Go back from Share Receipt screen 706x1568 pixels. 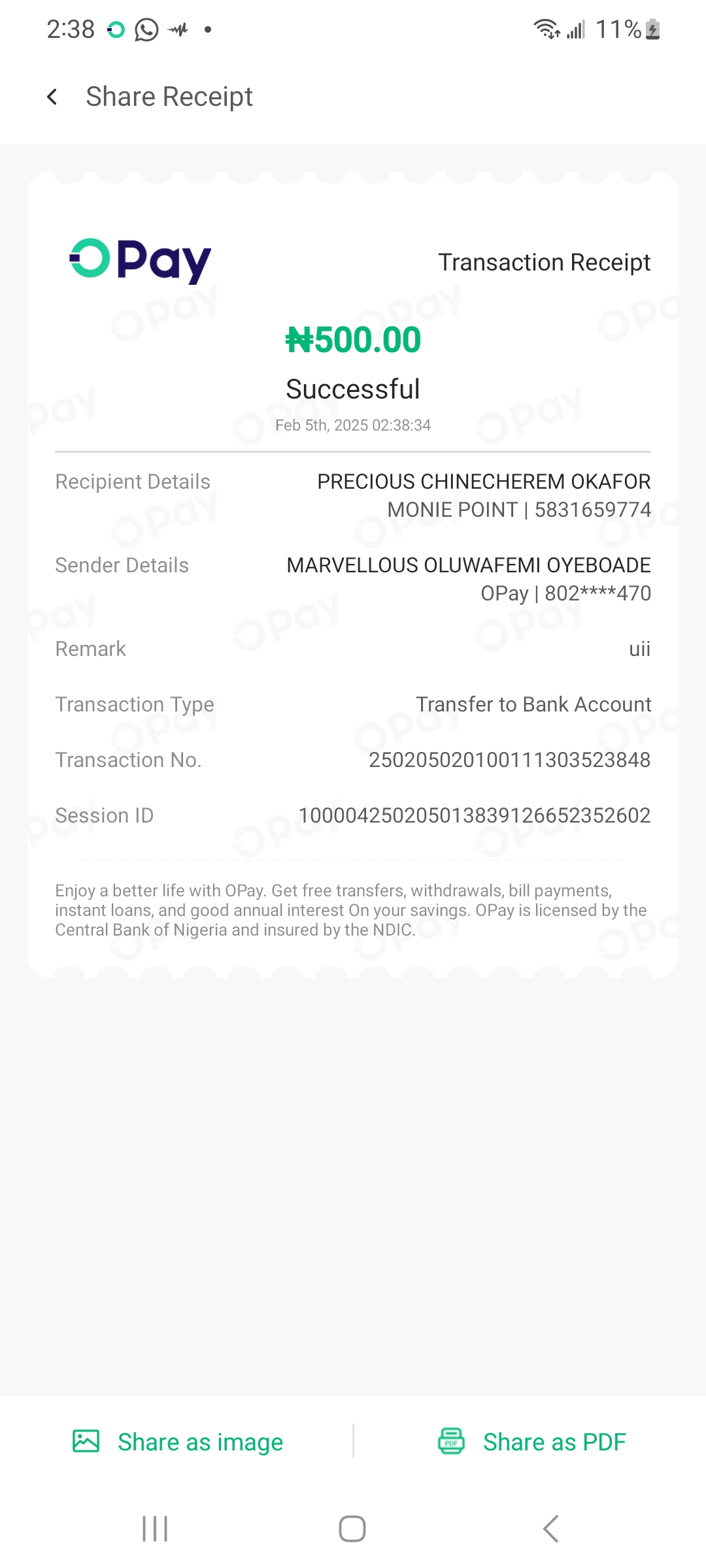[52, 97]
